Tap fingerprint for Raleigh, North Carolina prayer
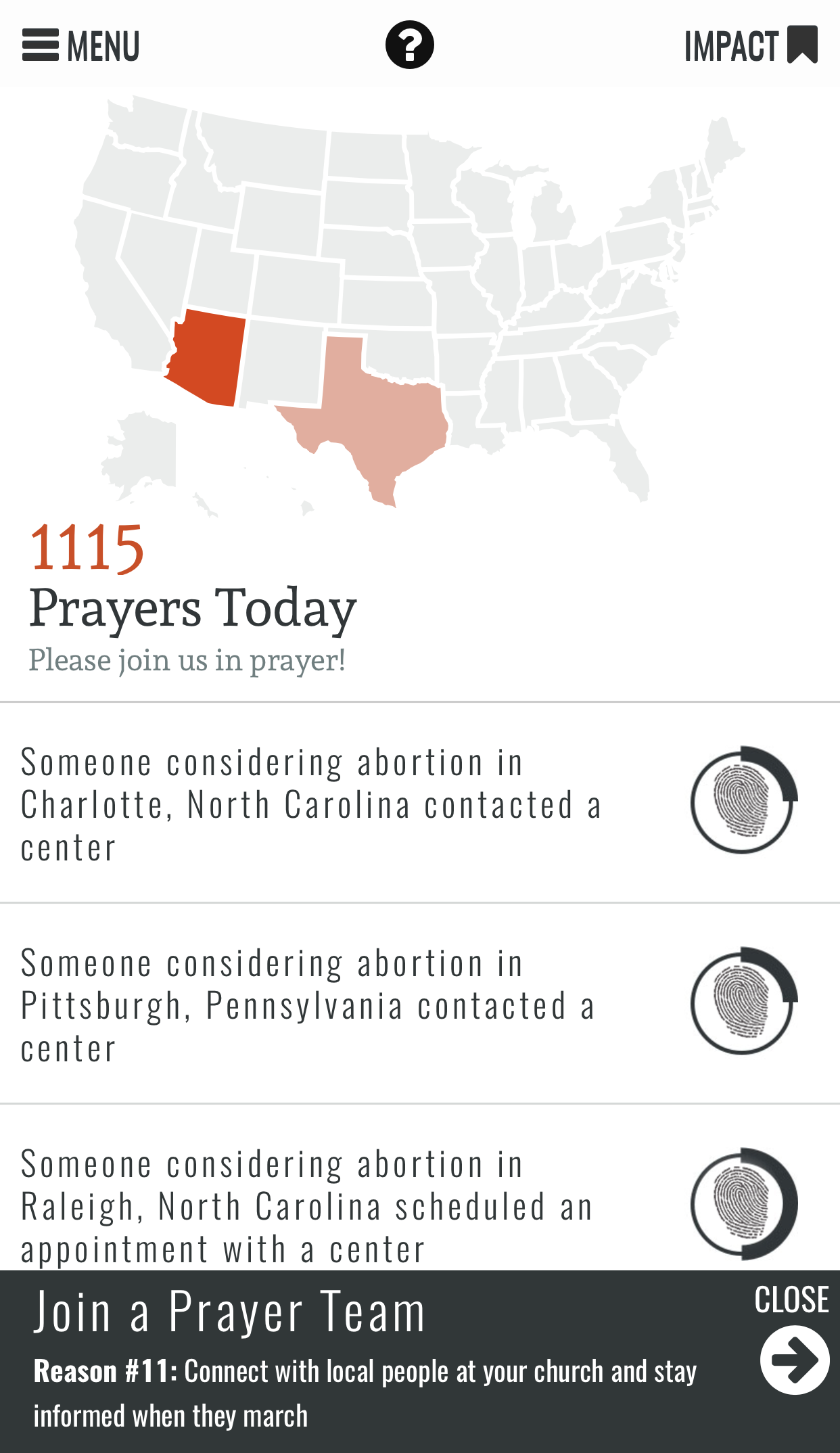840x1453 pixels. [743, 1203]
